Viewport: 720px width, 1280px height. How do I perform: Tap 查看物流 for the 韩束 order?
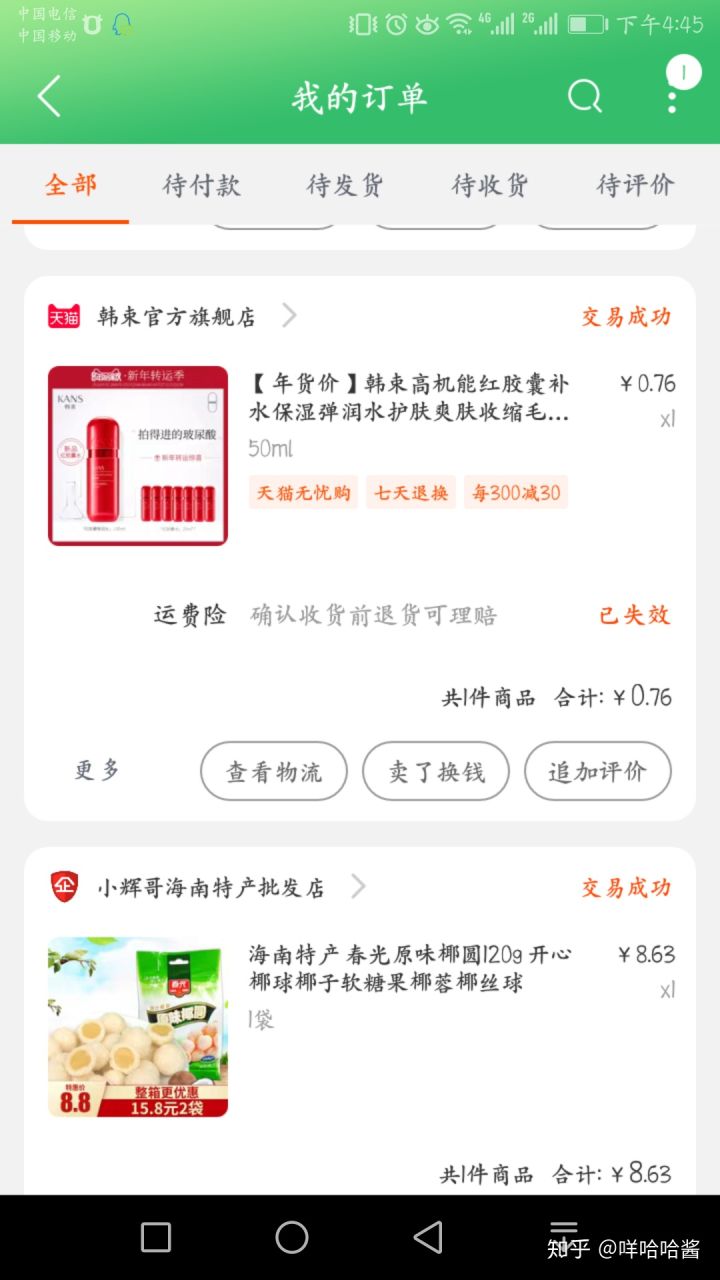click(274, 771)
